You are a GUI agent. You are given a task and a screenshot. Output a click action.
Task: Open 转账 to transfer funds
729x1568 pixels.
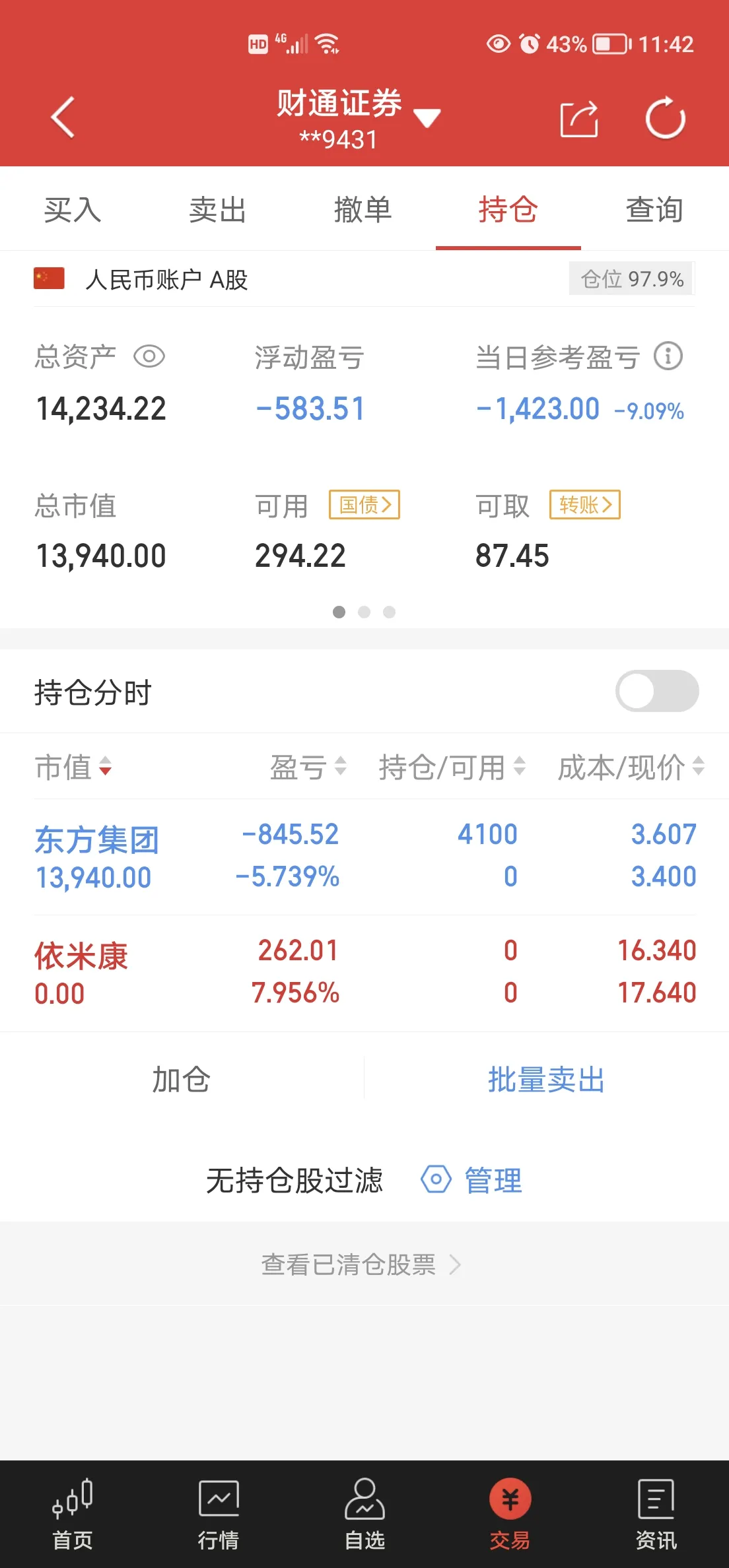(584, 506)
